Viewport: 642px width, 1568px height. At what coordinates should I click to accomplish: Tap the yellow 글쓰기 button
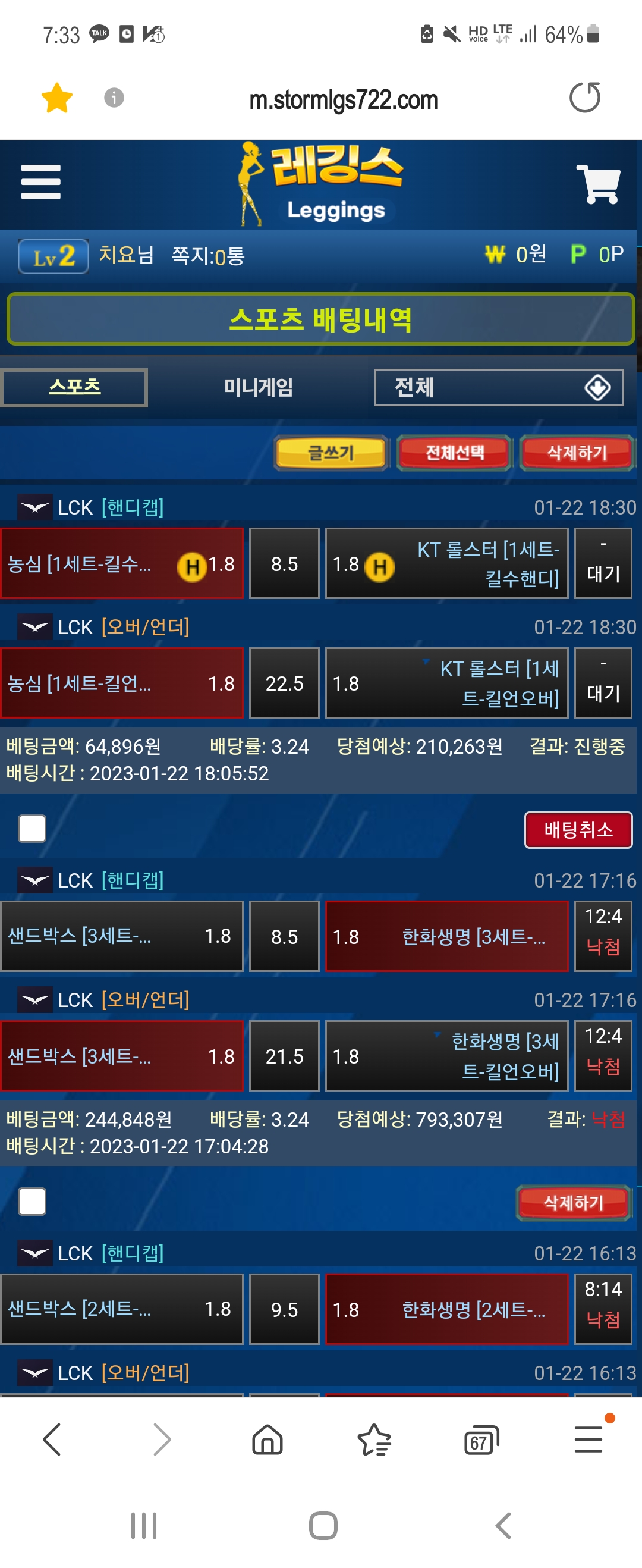click(331, 453)
